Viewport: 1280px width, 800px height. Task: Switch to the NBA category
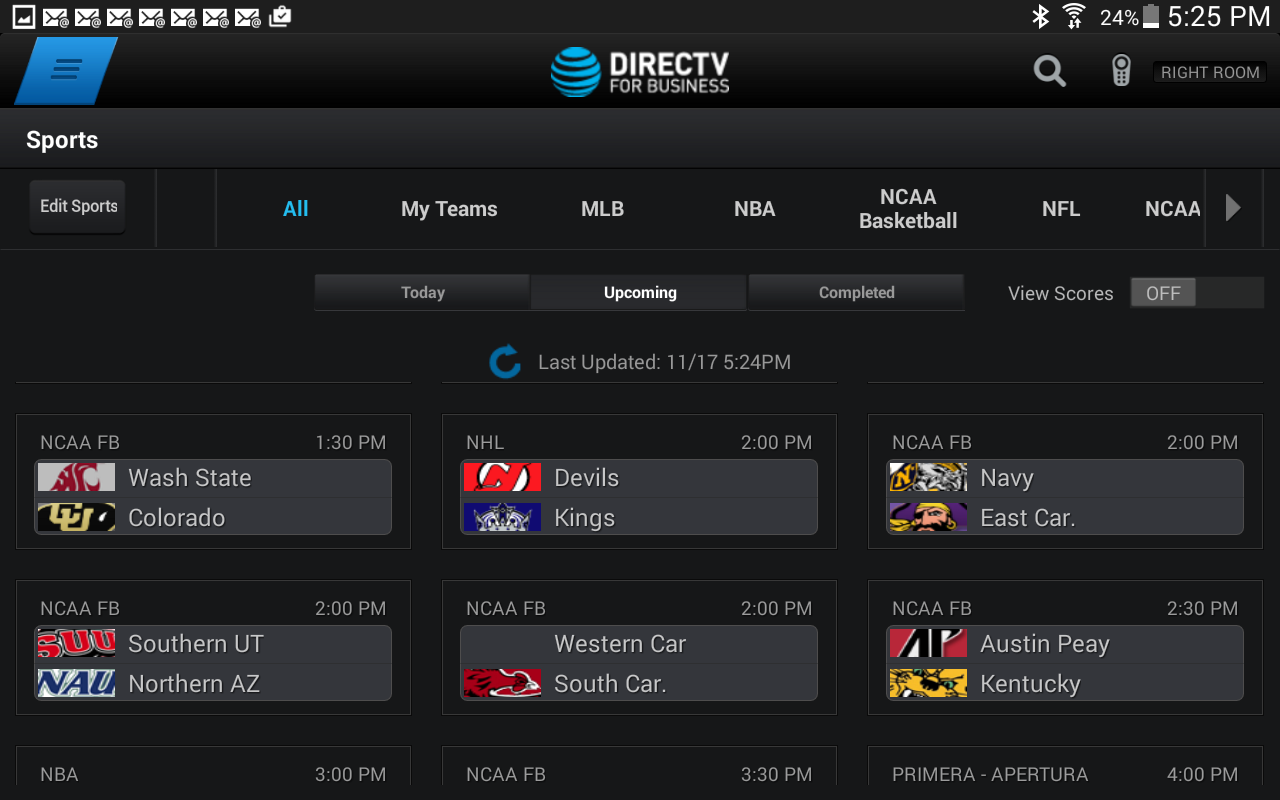[754, 209]
